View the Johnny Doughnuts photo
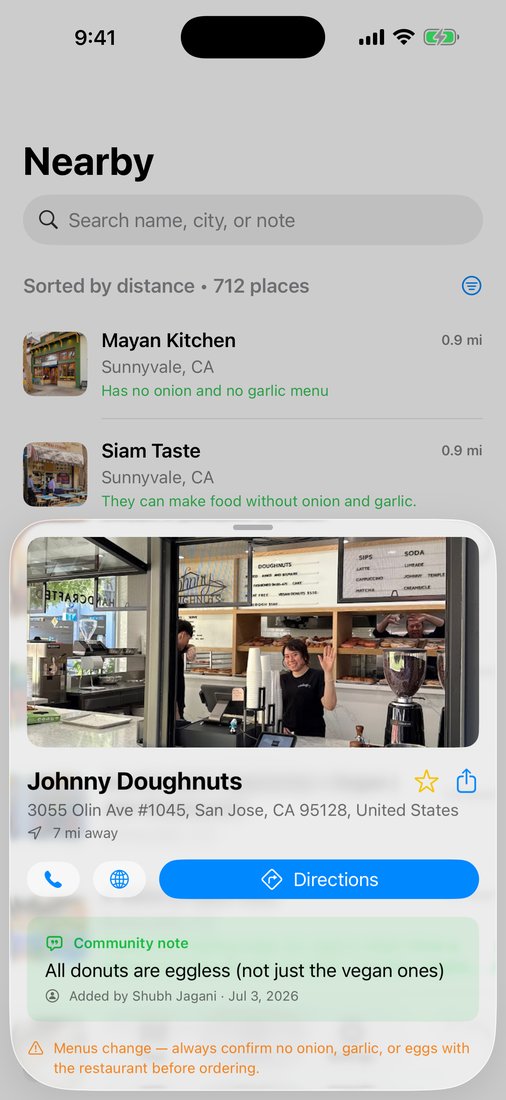 [x=253, y=642]
